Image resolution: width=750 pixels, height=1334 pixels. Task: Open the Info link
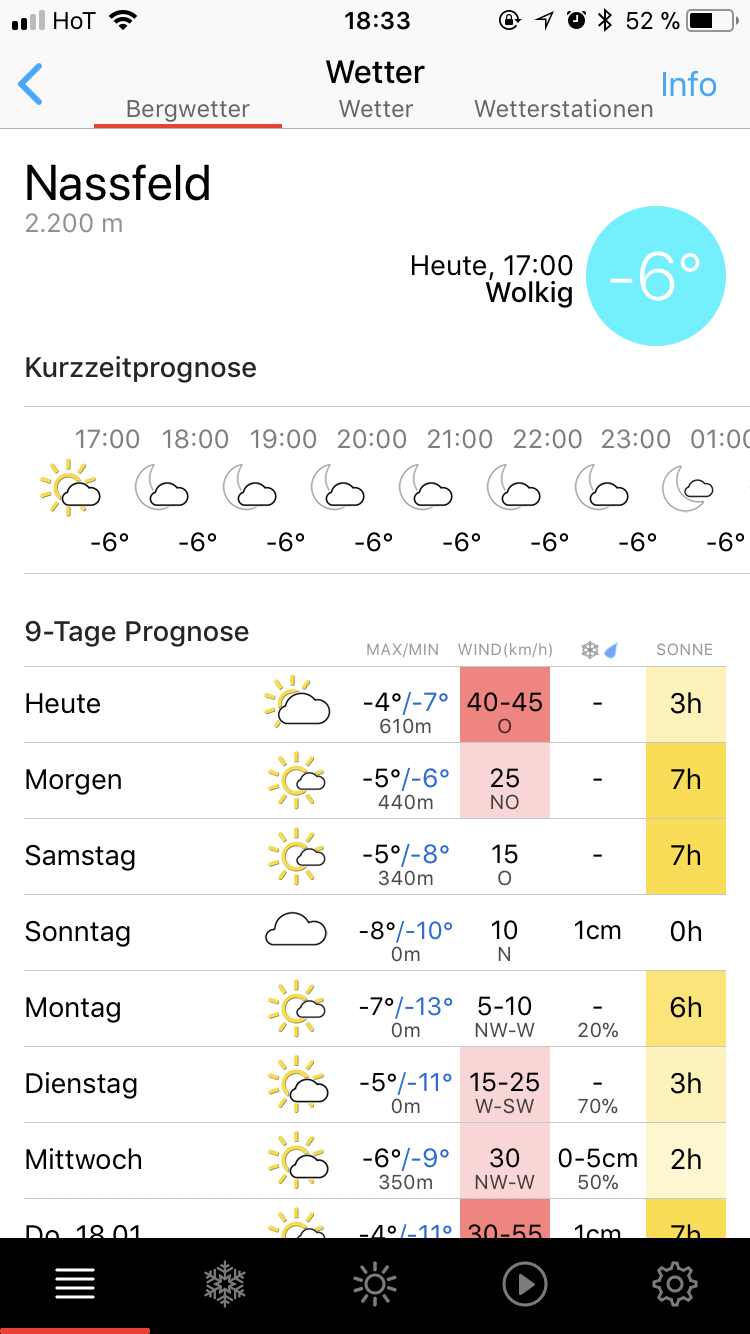688,85
